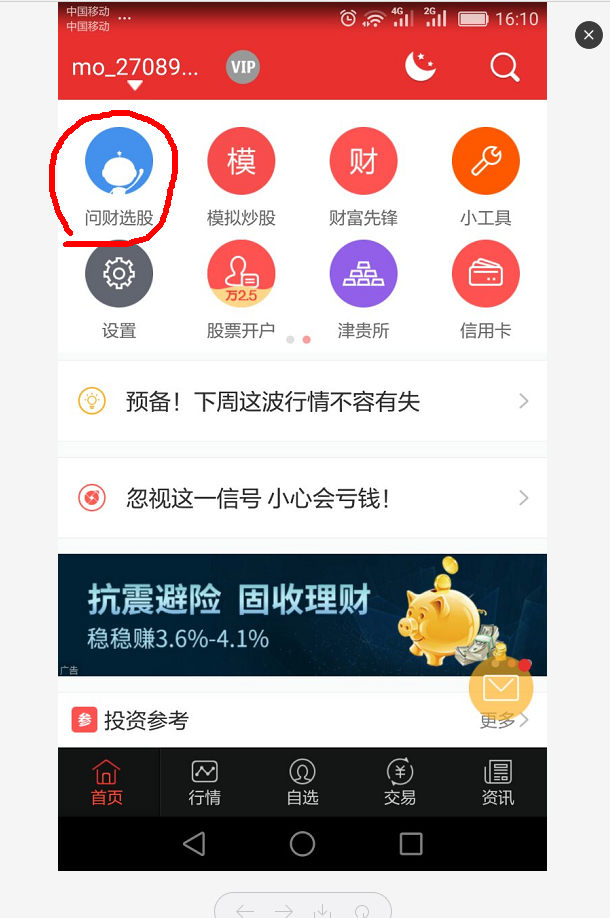Open 问财选股 stock picker
This screenshot has width=610, height=918.
point(119,175)
